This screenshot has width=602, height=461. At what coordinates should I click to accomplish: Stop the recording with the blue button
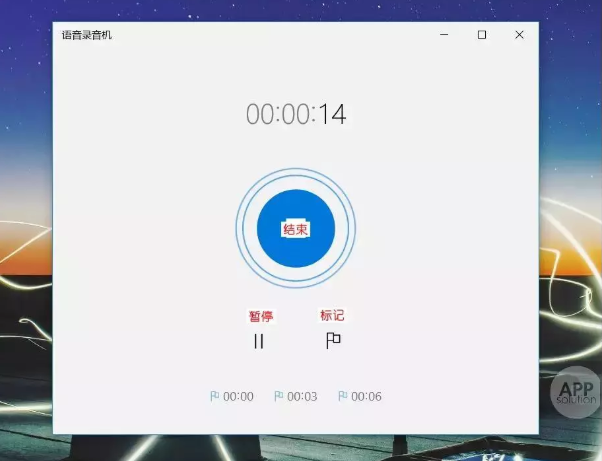(295, 227)
